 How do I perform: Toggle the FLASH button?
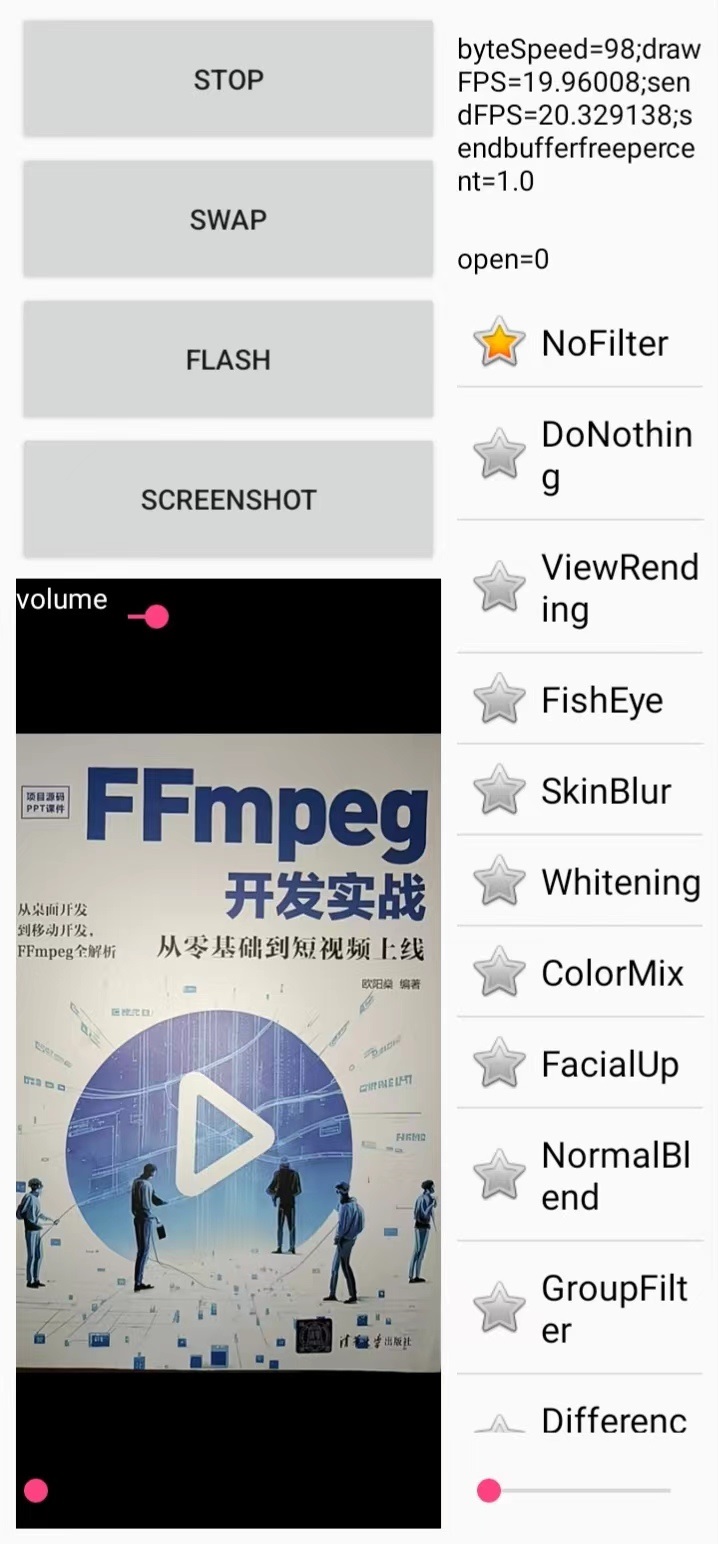(228, 359)
